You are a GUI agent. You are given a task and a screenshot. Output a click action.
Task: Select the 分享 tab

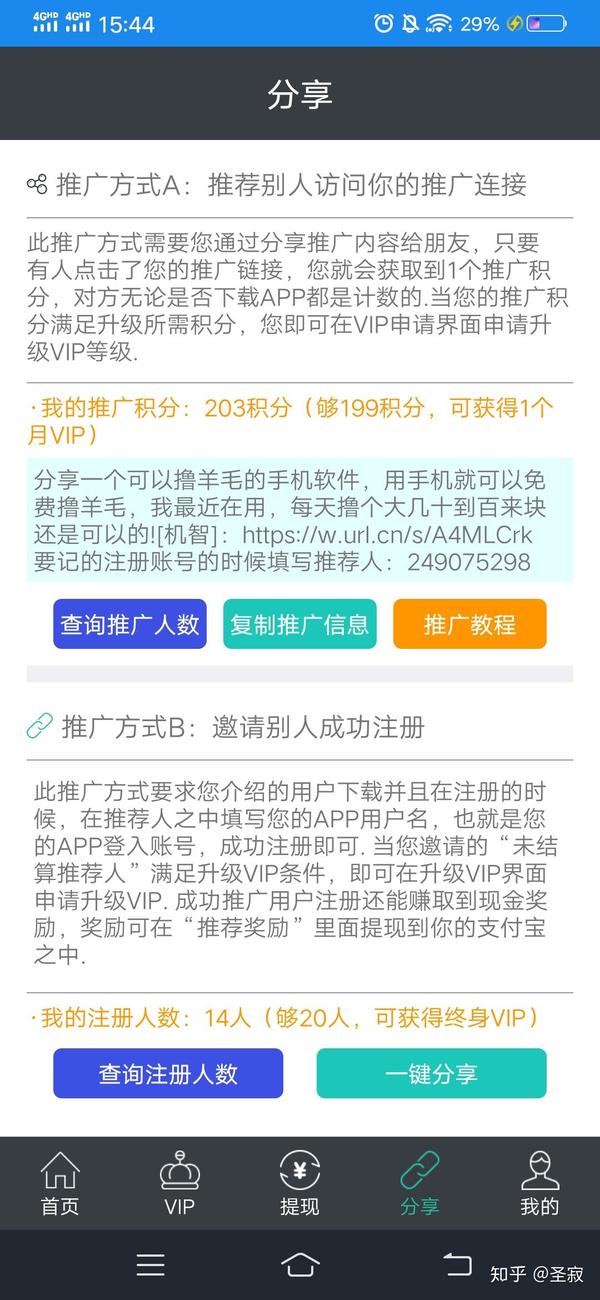click(x=420, y=1183)
